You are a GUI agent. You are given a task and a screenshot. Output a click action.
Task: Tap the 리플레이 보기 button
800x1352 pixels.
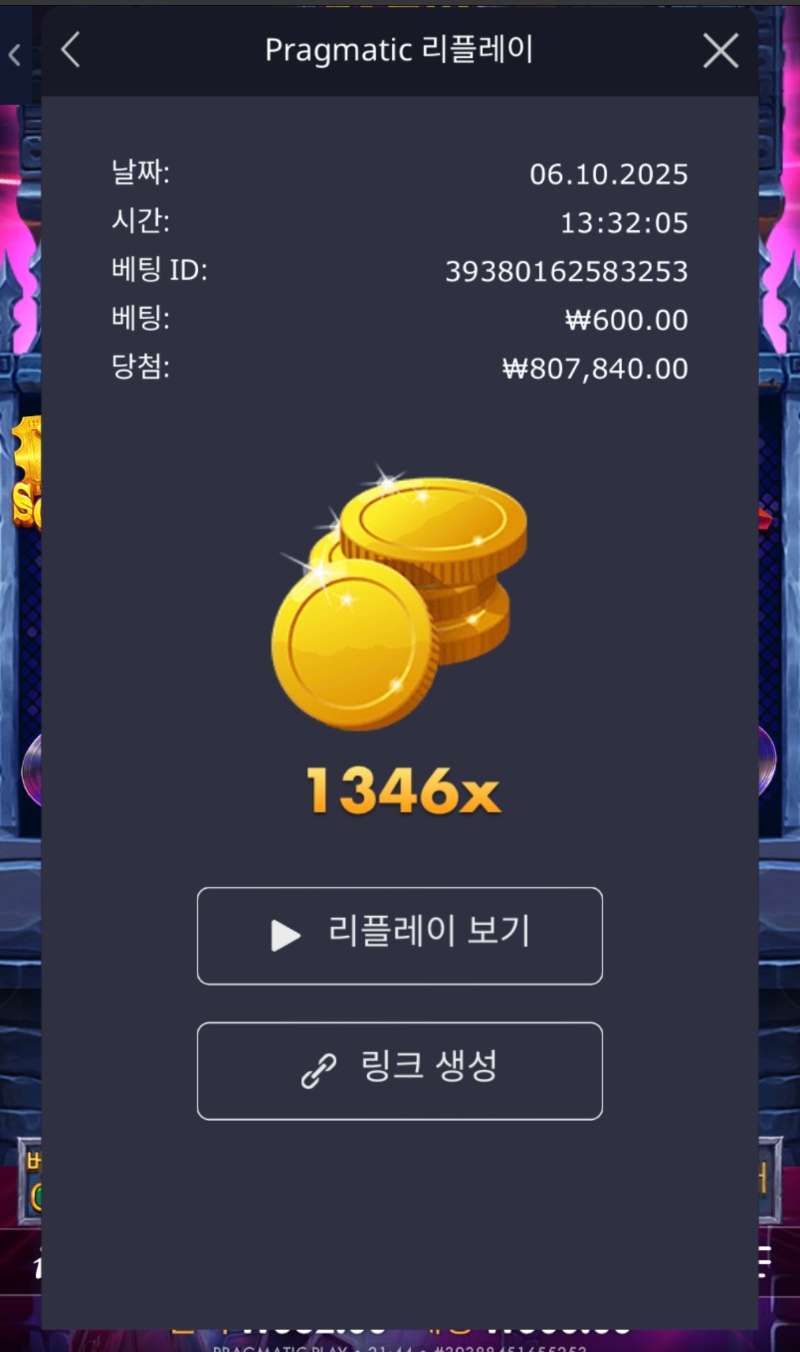coord(400,935)
